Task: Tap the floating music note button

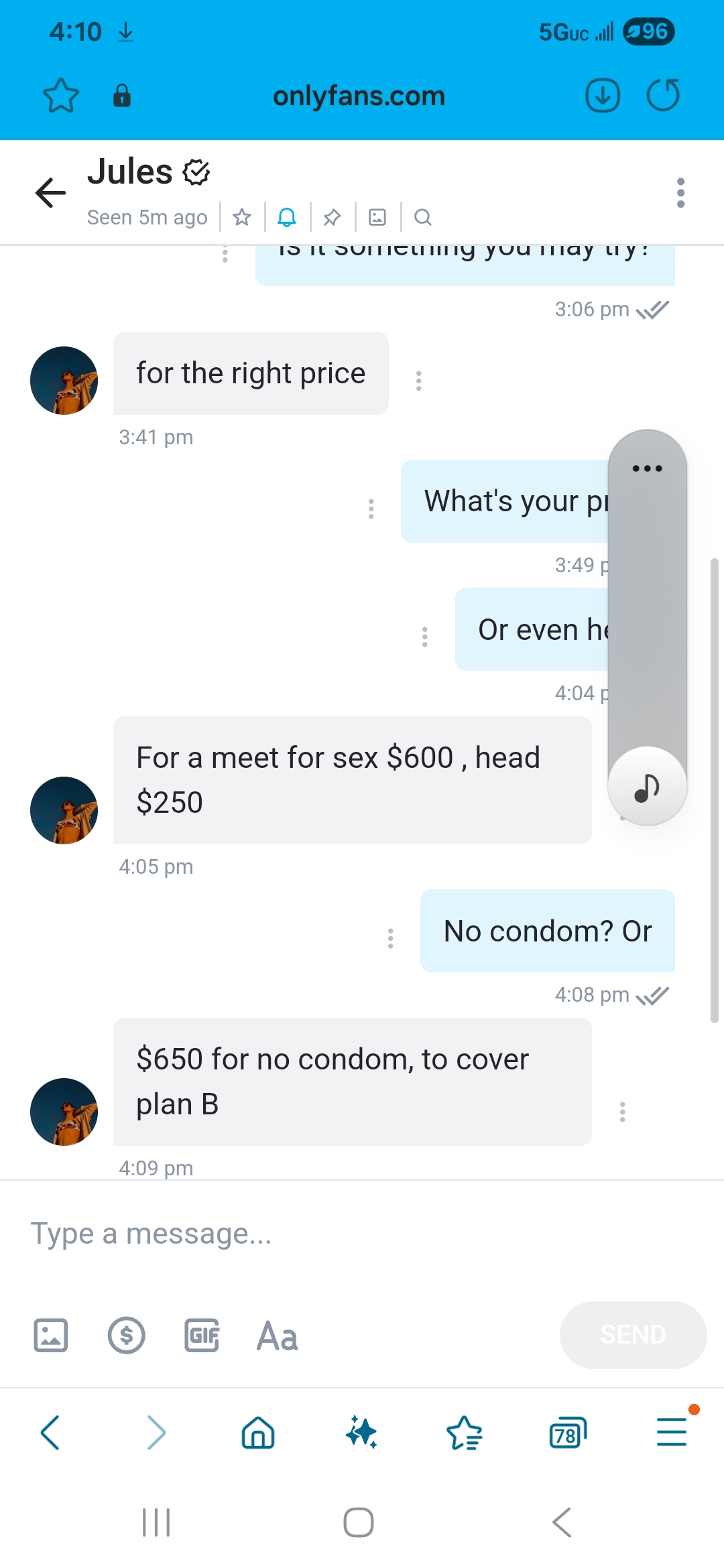Action: coord(647,786)
